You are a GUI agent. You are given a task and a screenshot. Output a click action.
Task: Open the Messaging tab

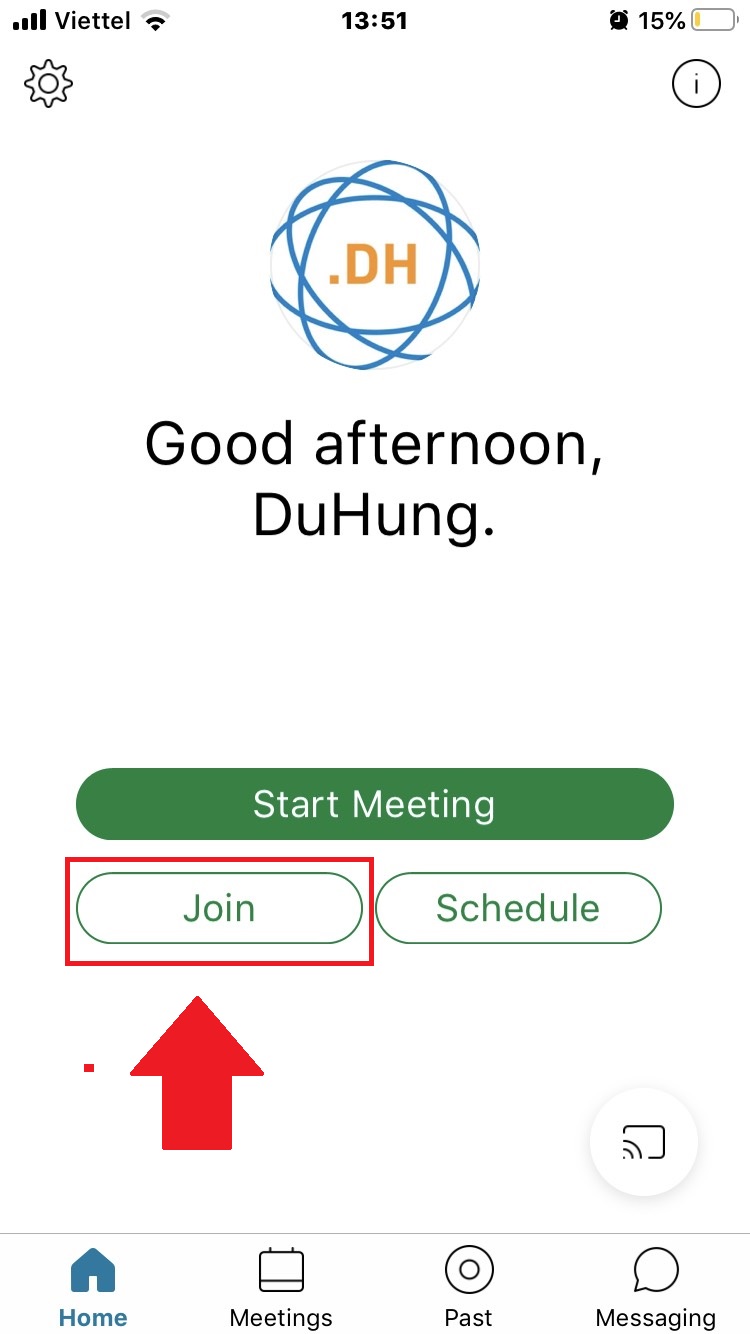[x=655, y=1285]
